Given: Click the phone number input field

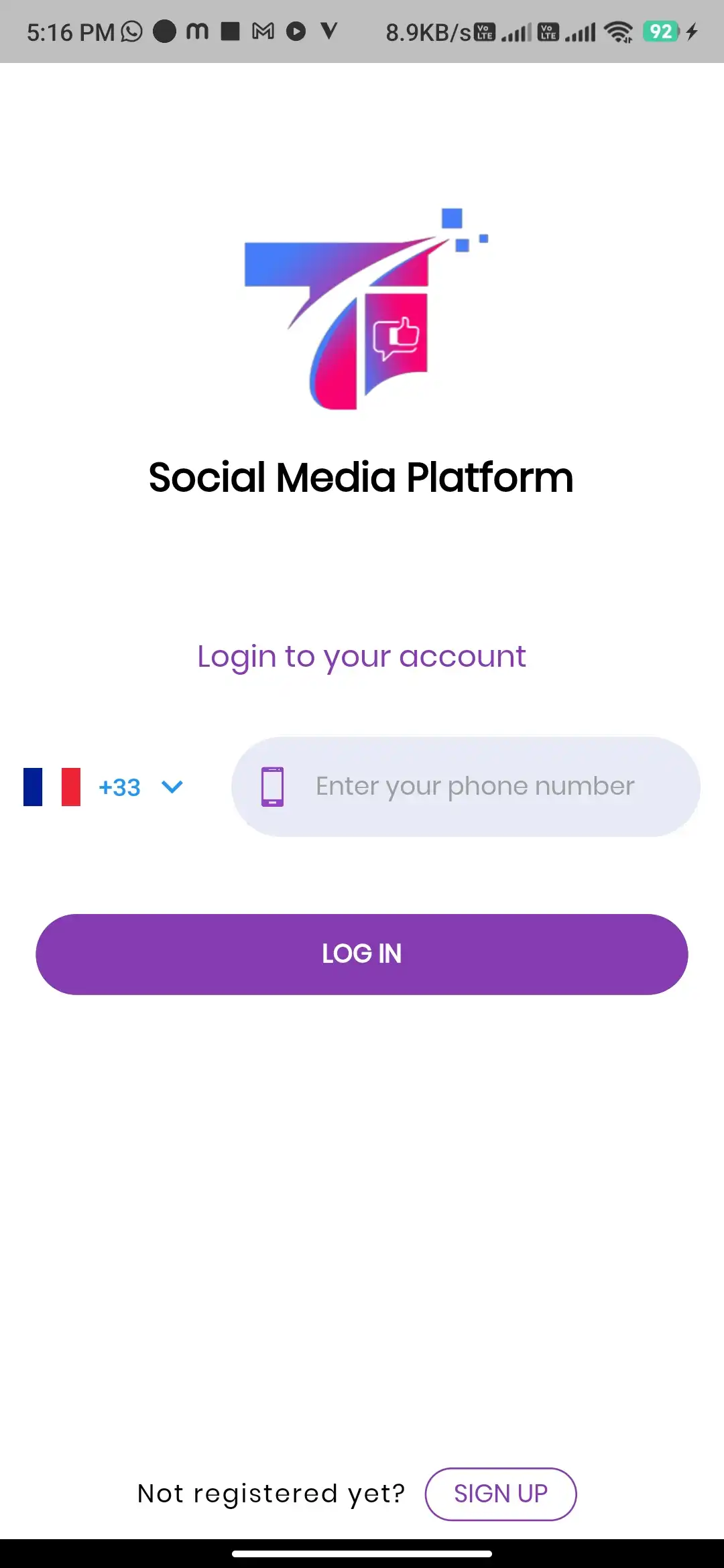Looking at the screenshot, I should [469, 787].
